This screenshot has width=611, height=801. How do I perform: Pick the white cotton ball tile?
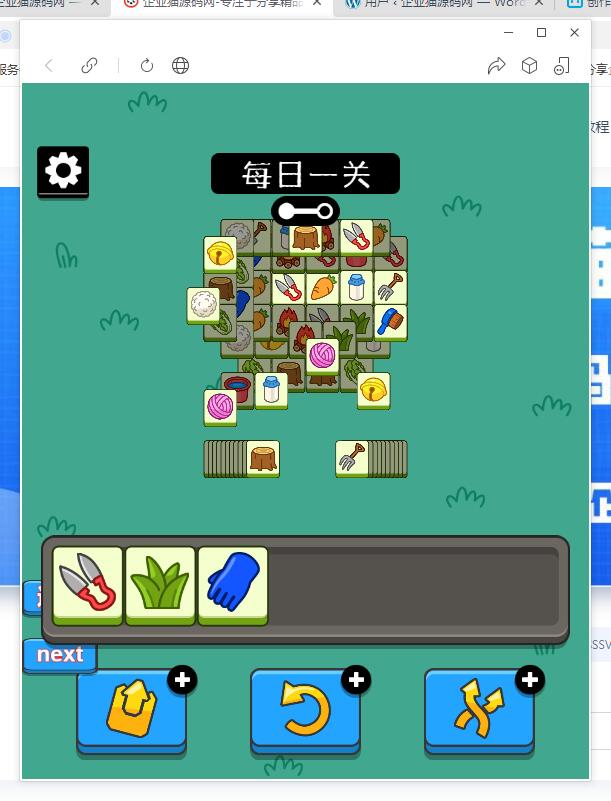tap(203, 305)
